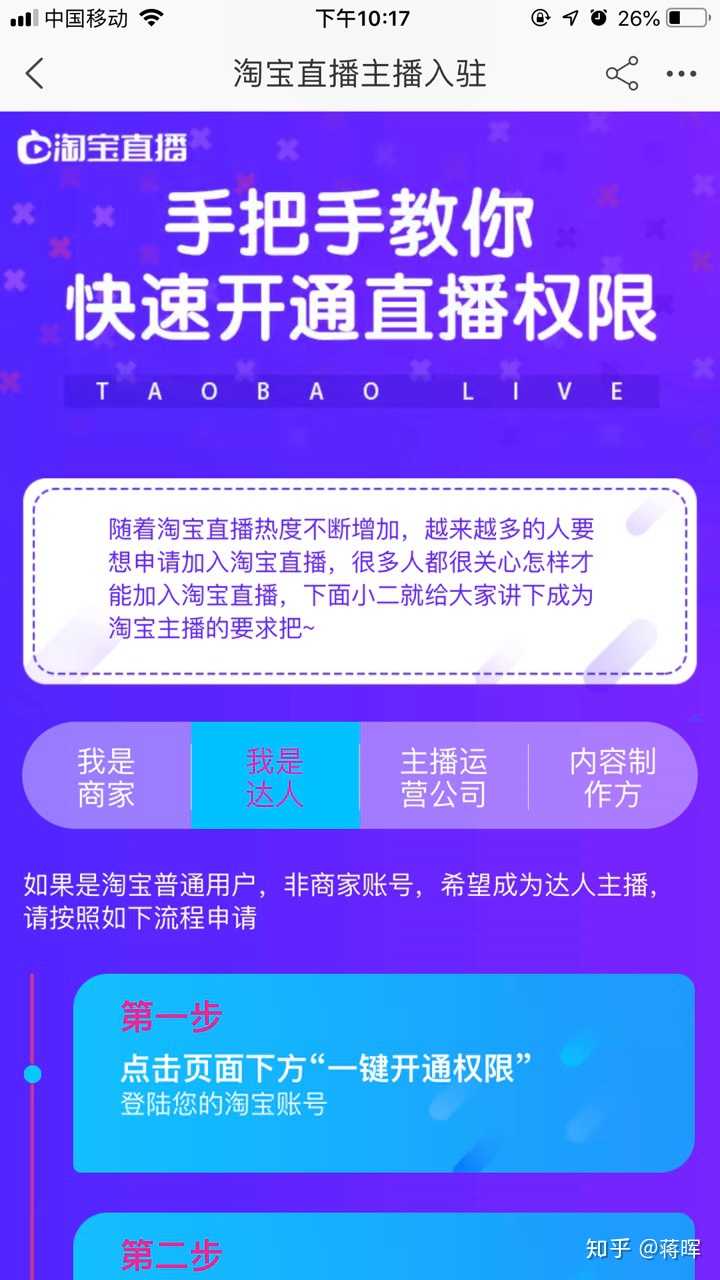Select the 我是达人 tab
Screen dimensions: 720x1280
click(x=275, y=777)
